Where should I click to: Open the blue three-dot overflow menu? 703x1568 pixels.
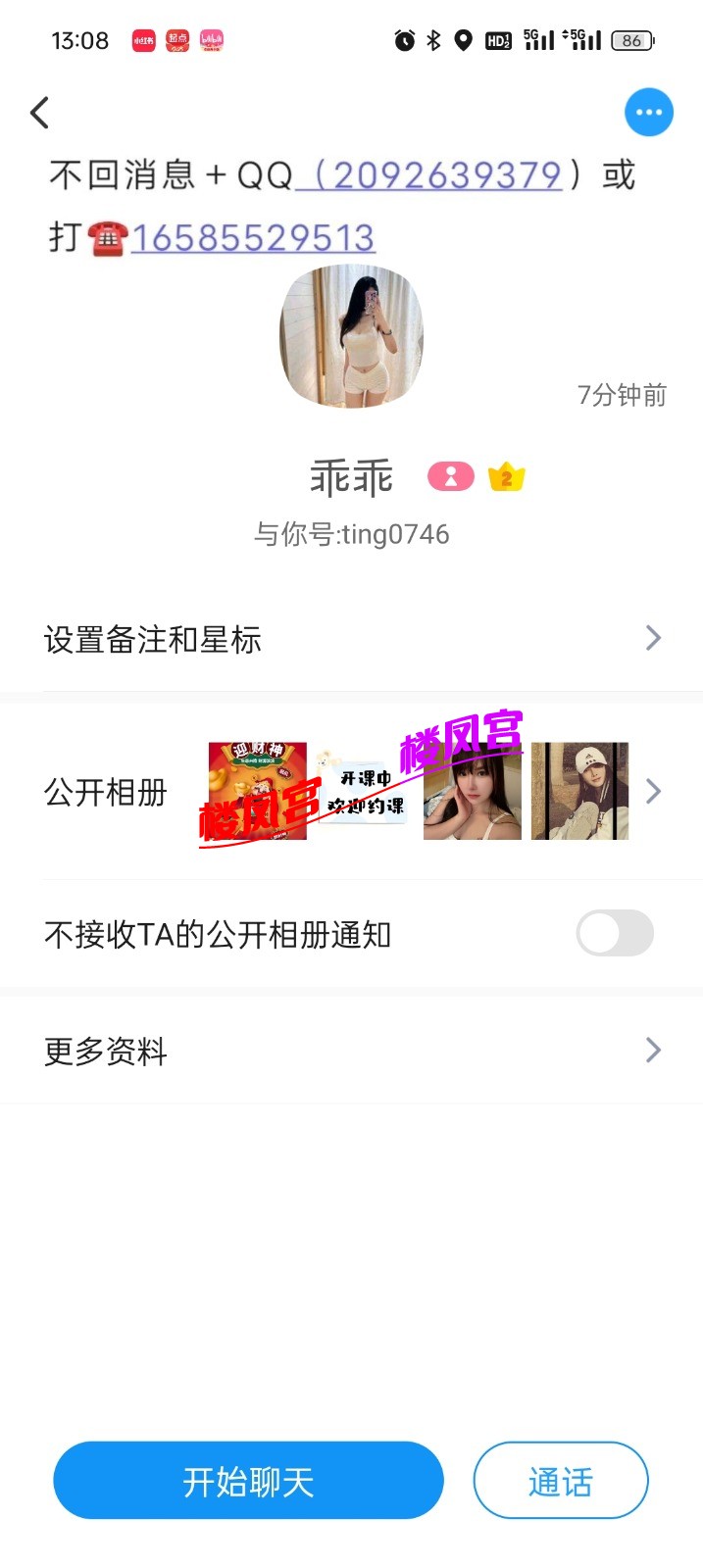tap(648, 113)
